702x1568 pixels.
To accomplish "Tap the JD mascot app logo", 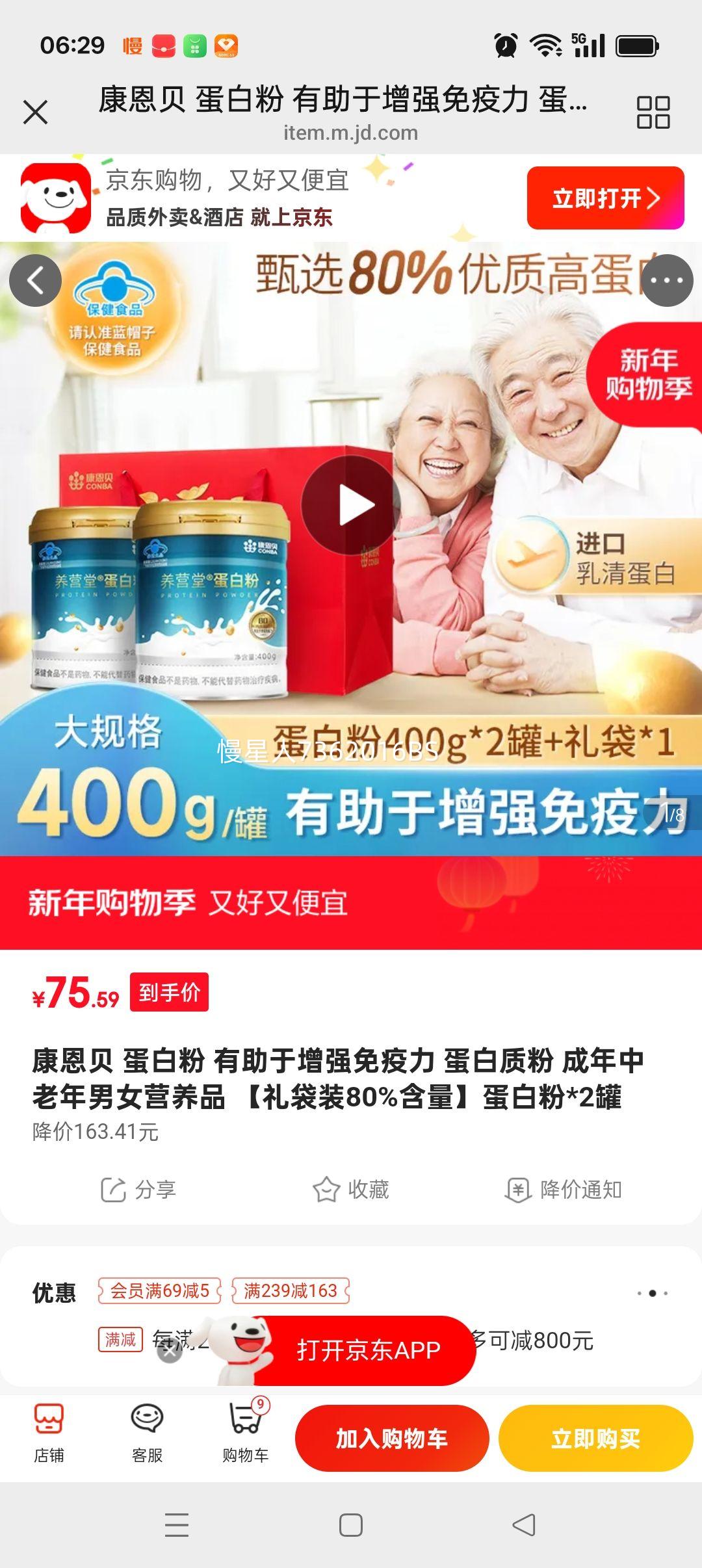I will 55,198.
